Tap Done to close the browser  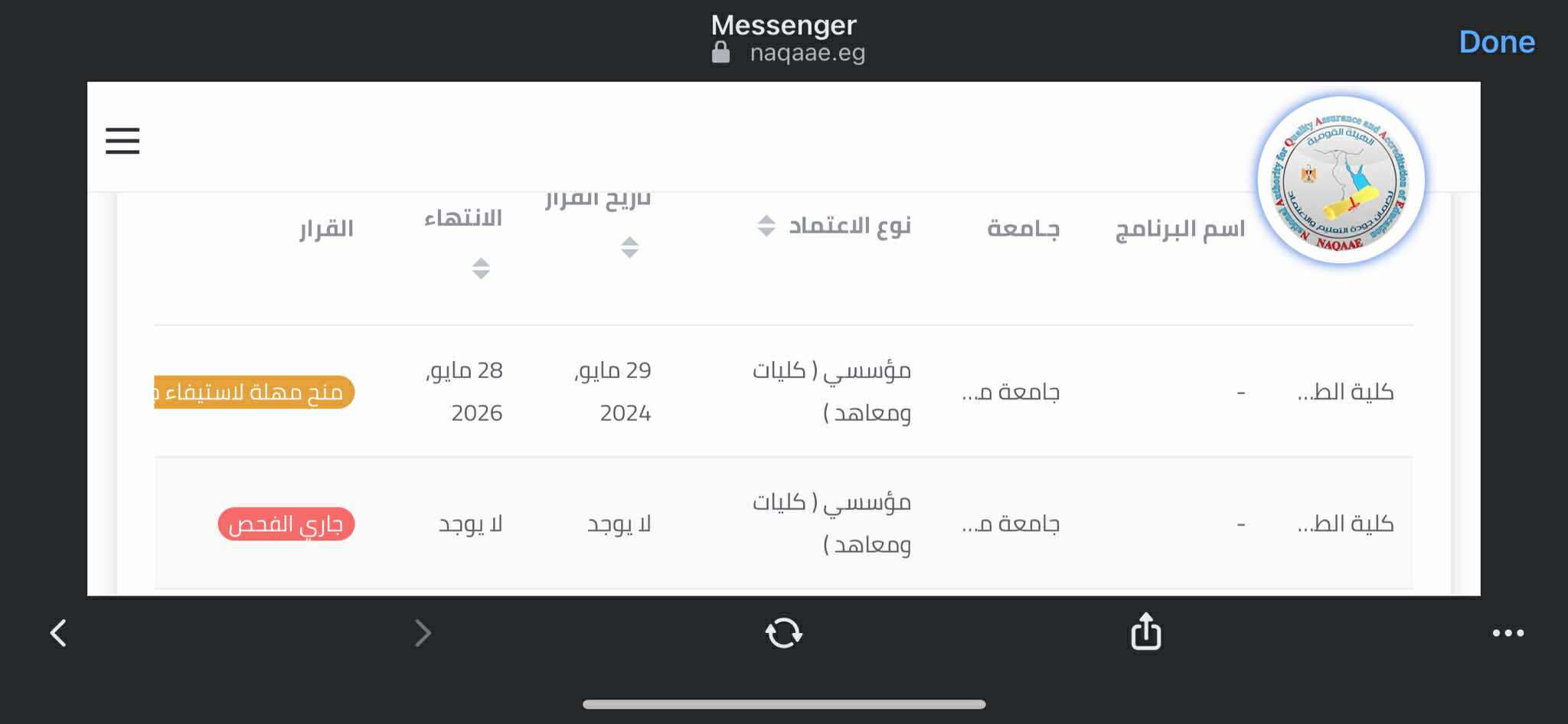pos(1496,42)
